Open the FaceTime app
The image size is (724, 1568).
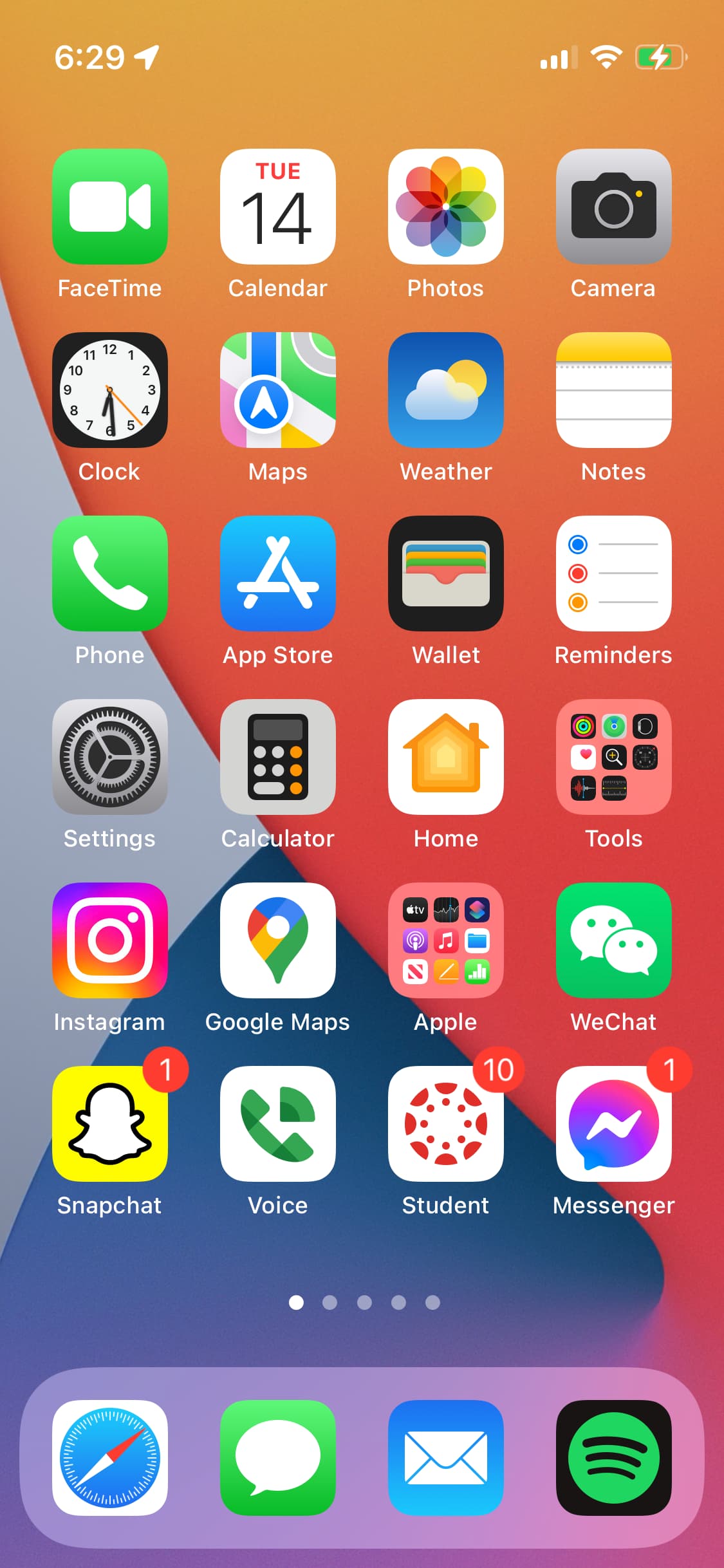[x=110, y=207]
